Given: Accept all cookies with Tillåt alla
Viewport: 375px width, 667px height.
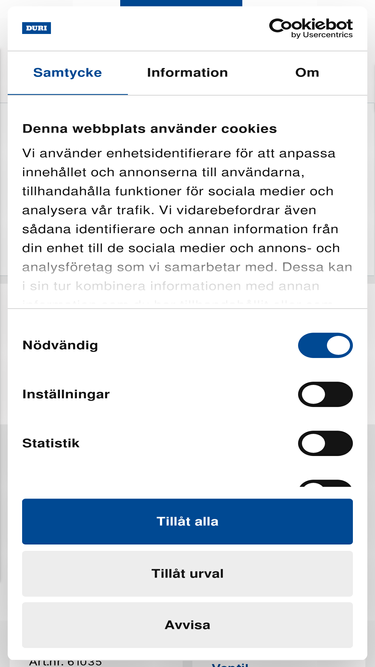Looking at the screenshot, I should (x=188, y=522).
